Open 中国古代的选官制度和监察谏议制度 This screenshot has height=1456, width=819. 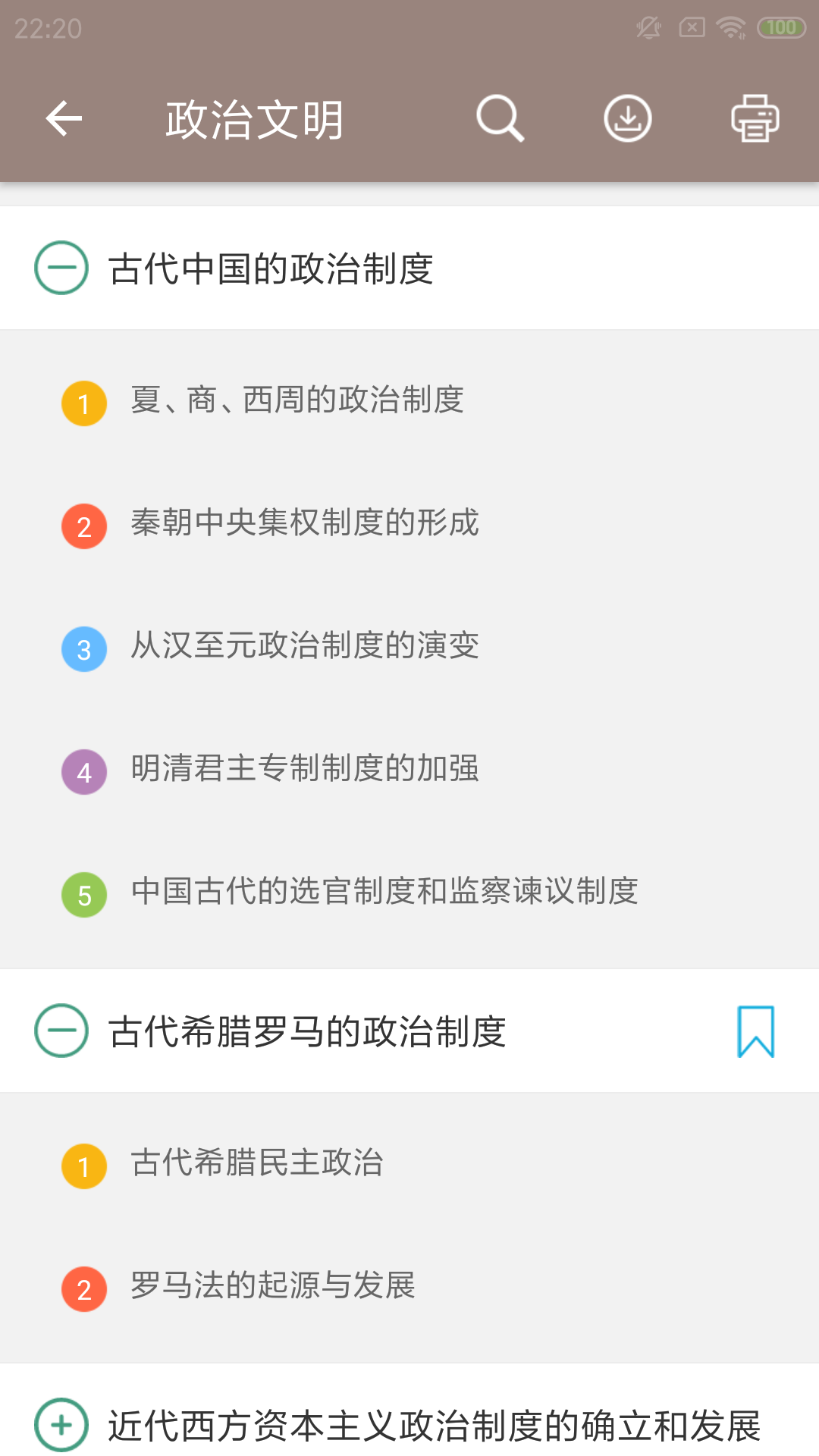384,894
